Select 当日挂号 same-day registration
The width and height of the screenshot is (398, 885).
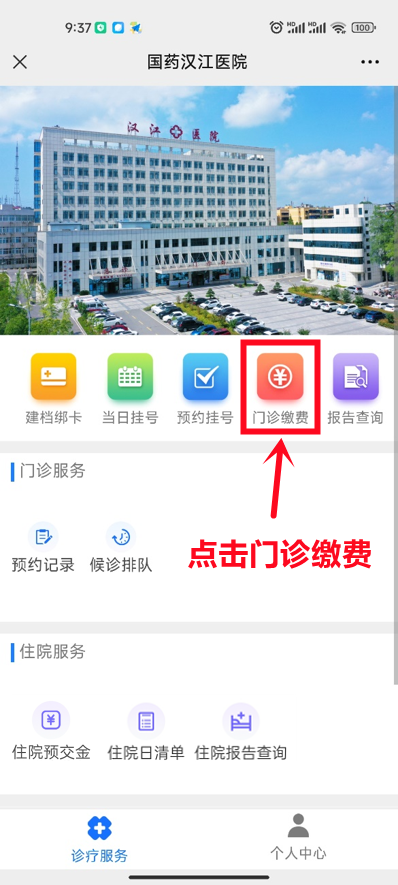coord(130,389)
